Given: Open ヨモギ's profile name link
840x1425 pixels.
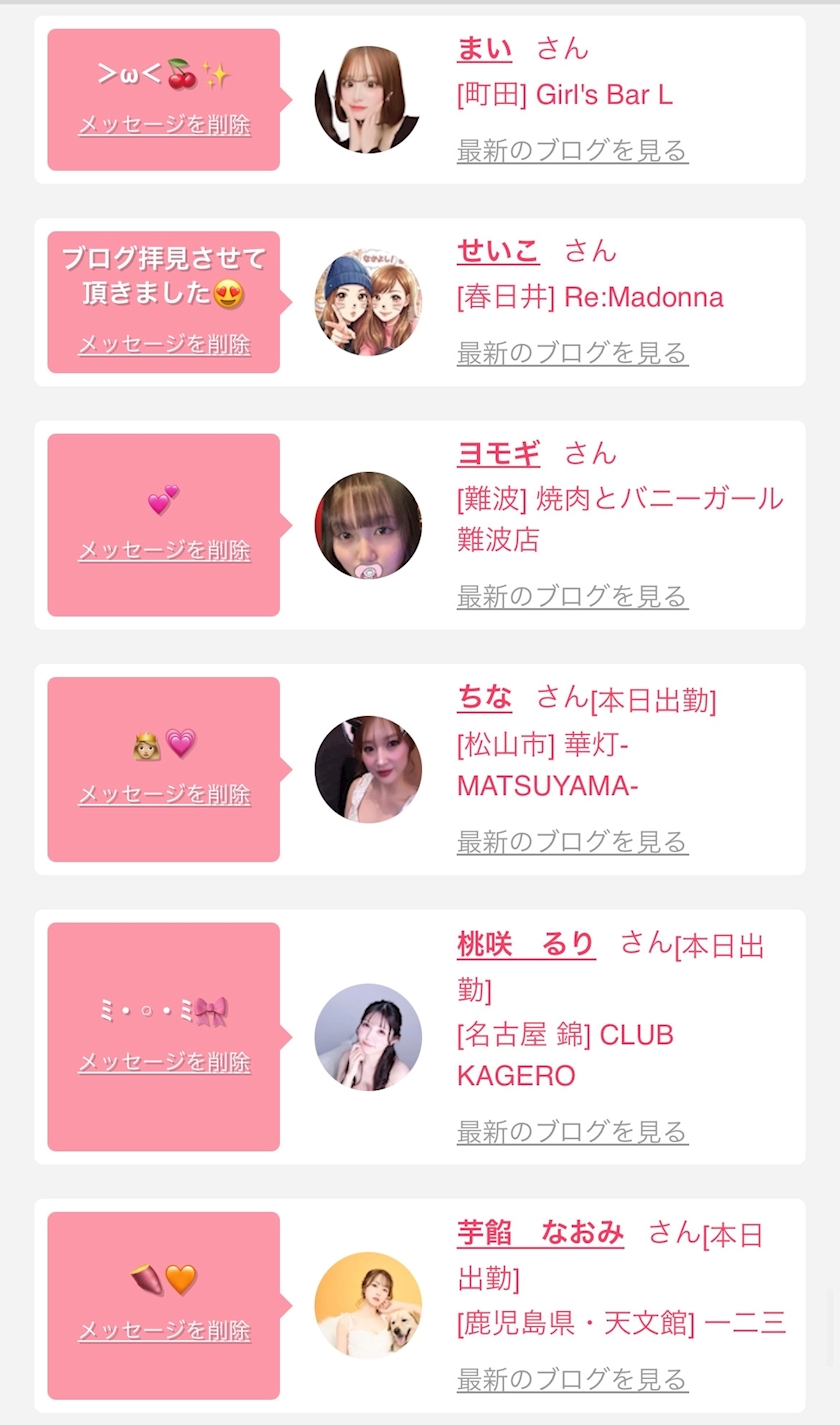Looking at the screenshot, I should pos(498,453).
